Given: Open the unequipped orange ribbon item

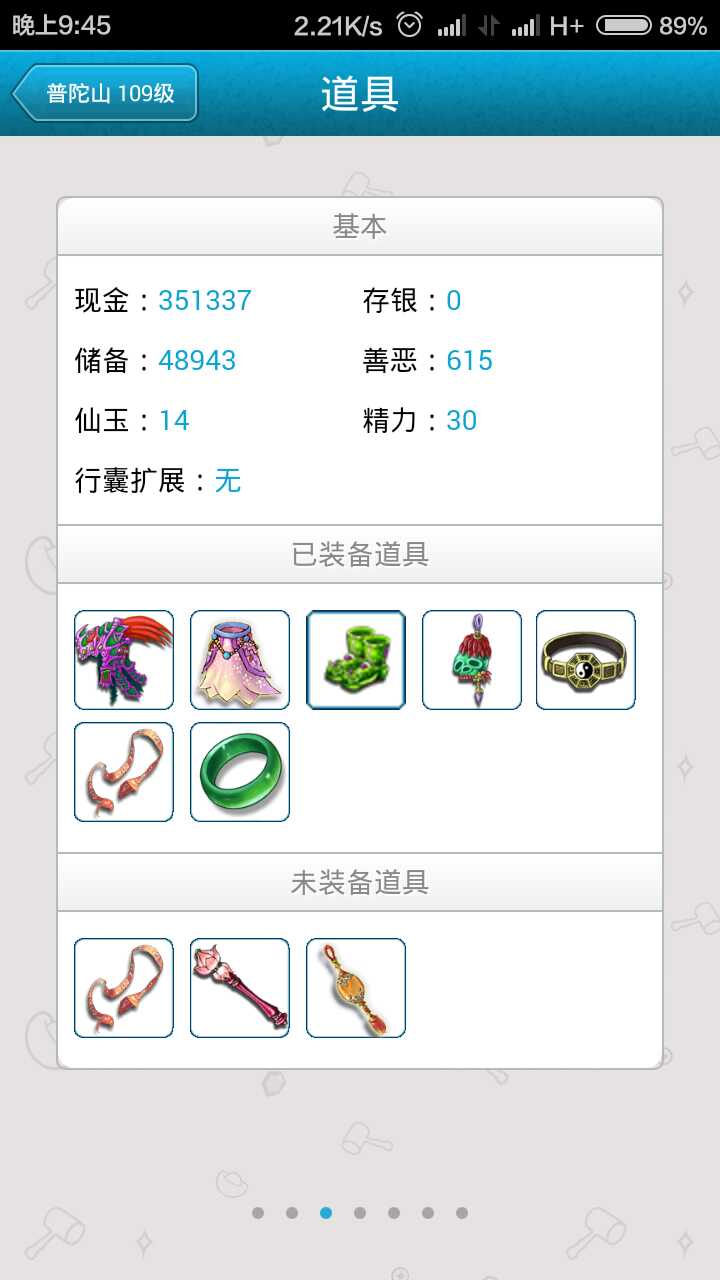Looking at the screenshot, I should [124, 988].
